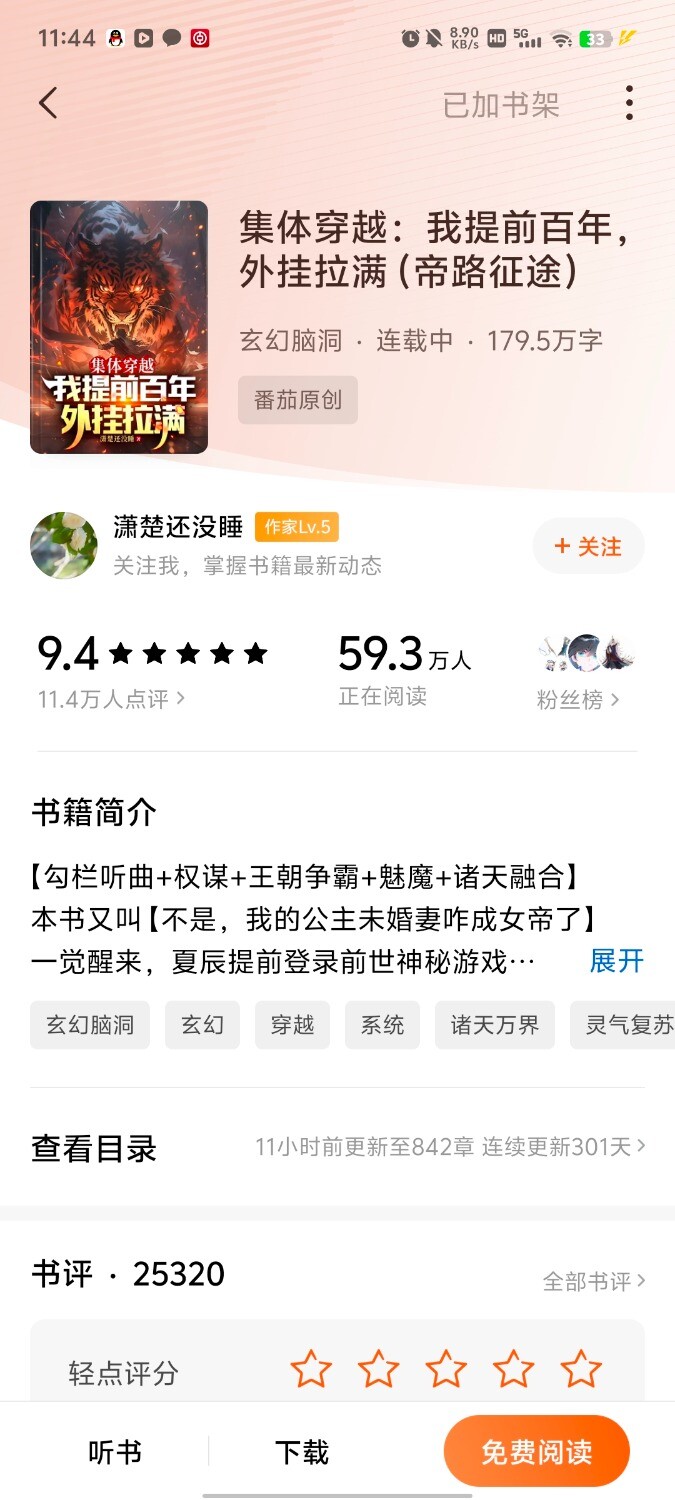
Task: Open the 粉丝榜 fan ranking
Action: pyautogui.click(x=578, y=700)
